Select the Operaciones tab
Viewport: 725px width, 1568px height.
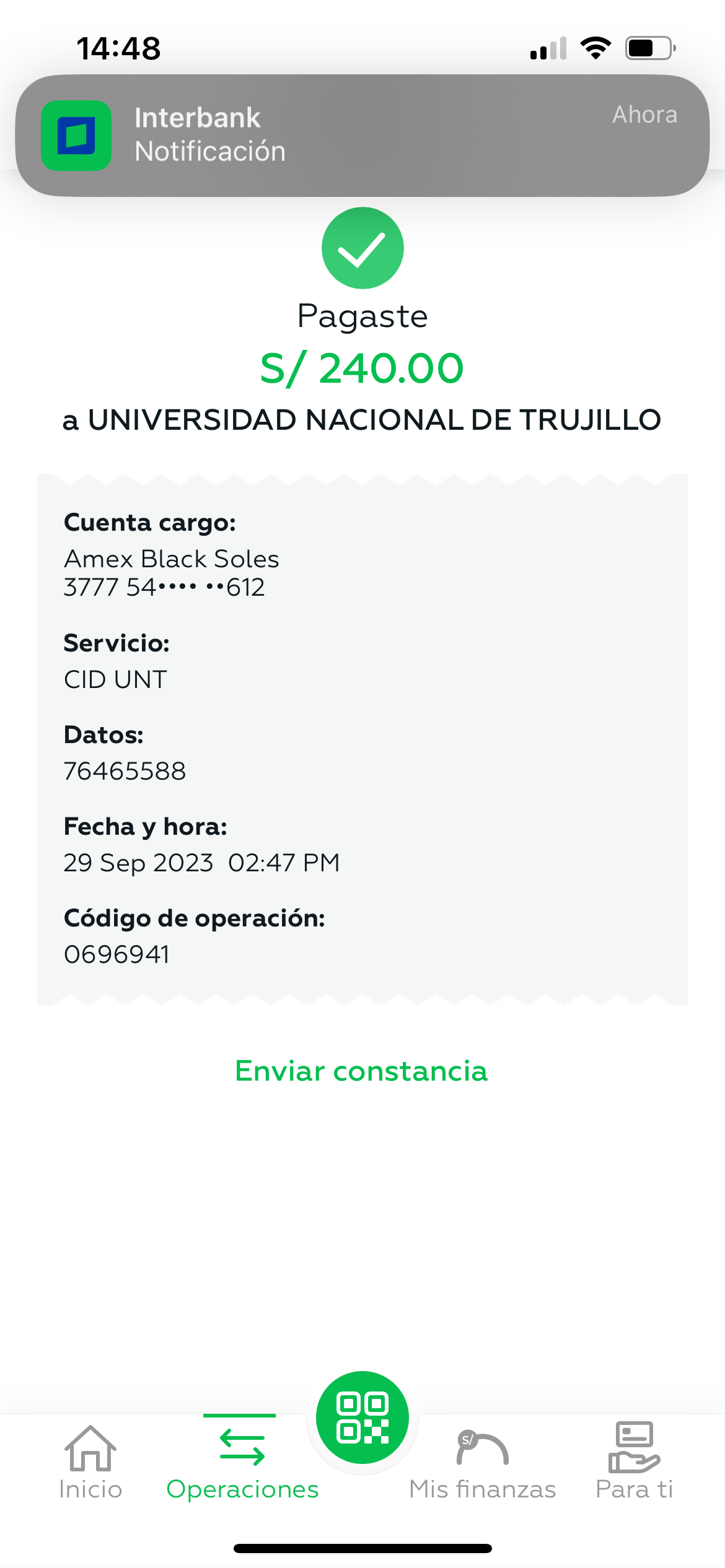click(242, 1463)
